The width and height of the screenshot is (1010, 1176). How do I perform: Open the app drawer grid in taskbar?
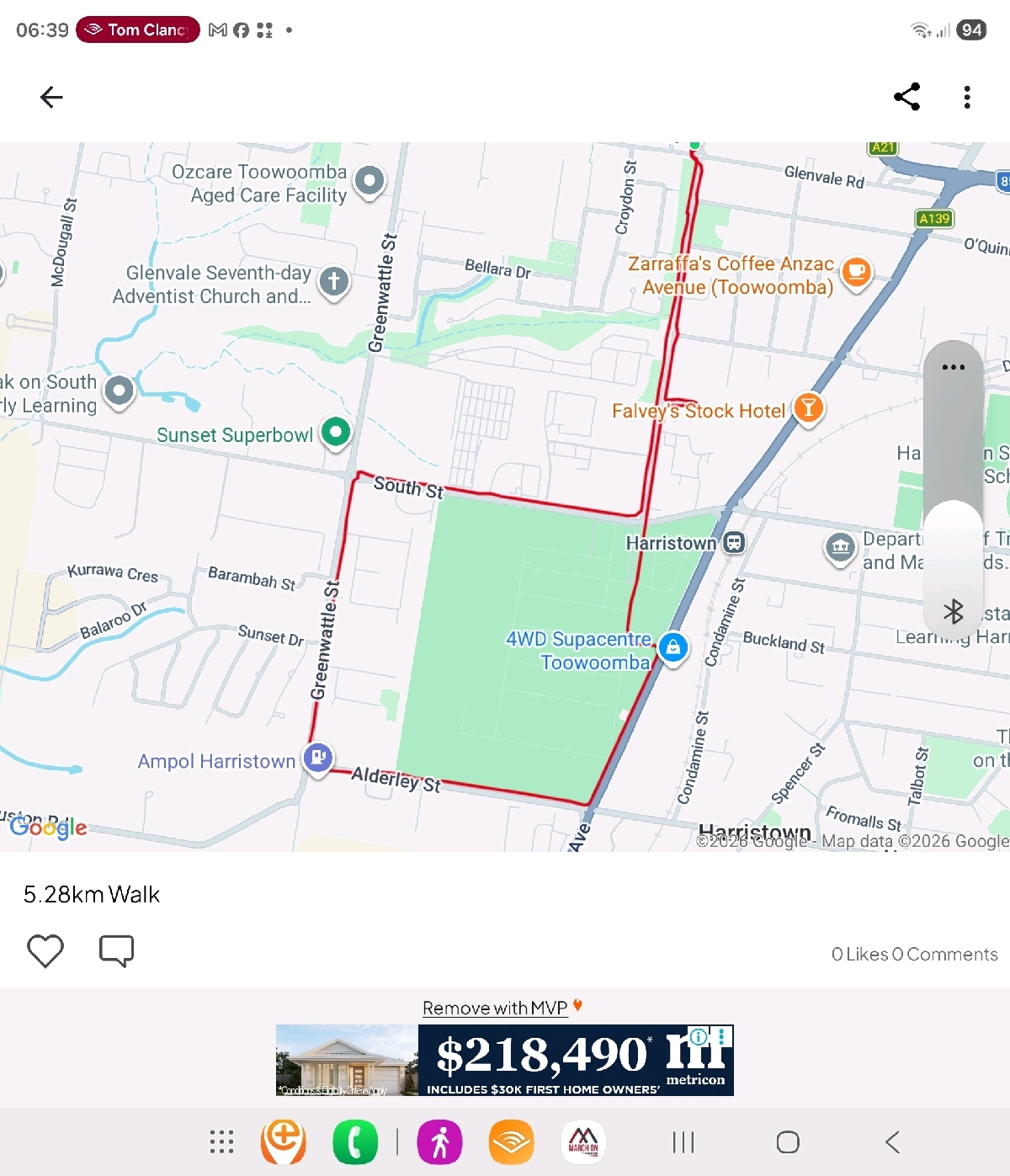pos(221,1142)
